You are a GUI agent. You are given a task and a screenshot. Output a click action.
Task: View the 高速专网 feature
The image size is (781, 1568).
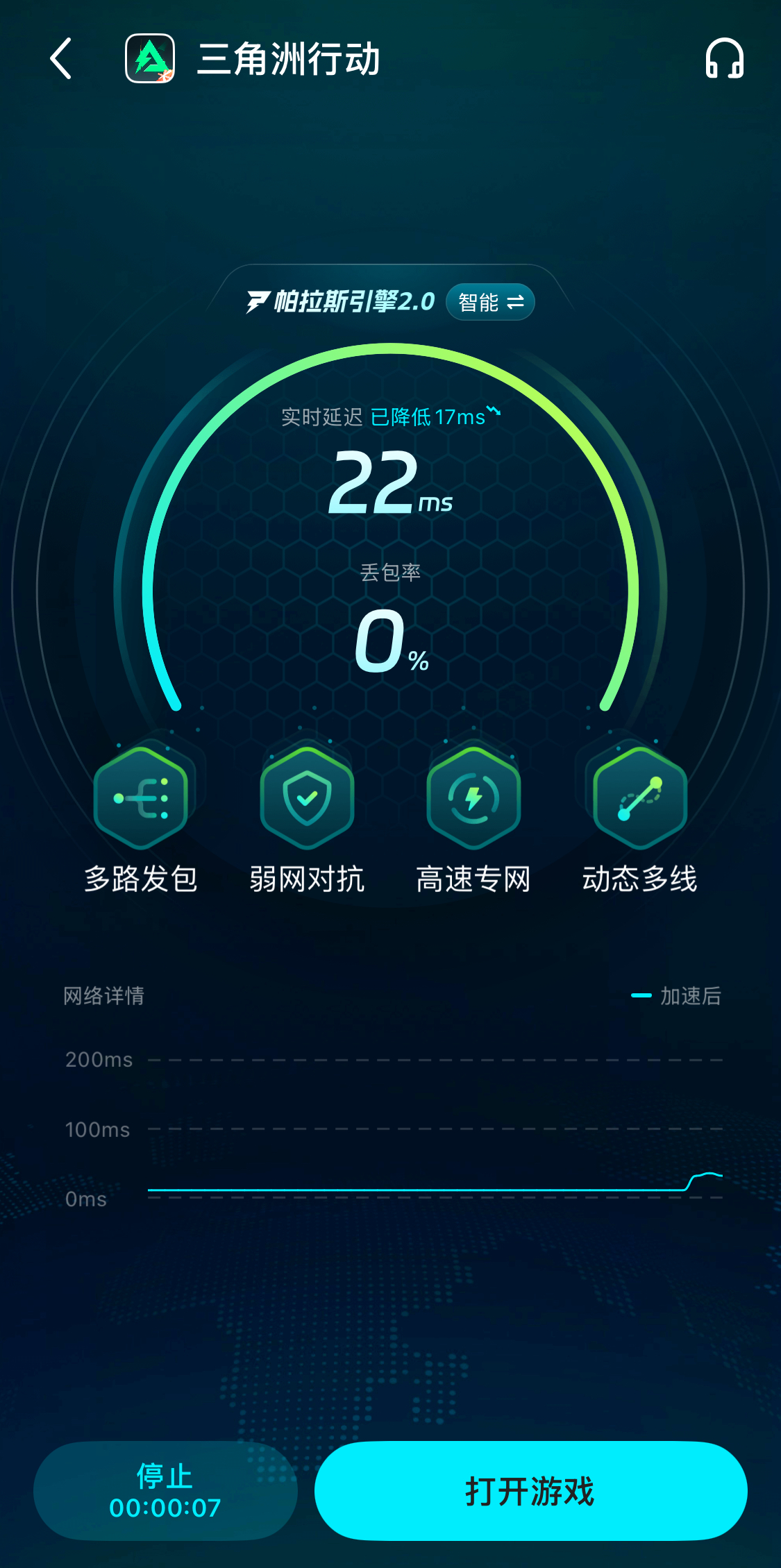click(473, 798)
